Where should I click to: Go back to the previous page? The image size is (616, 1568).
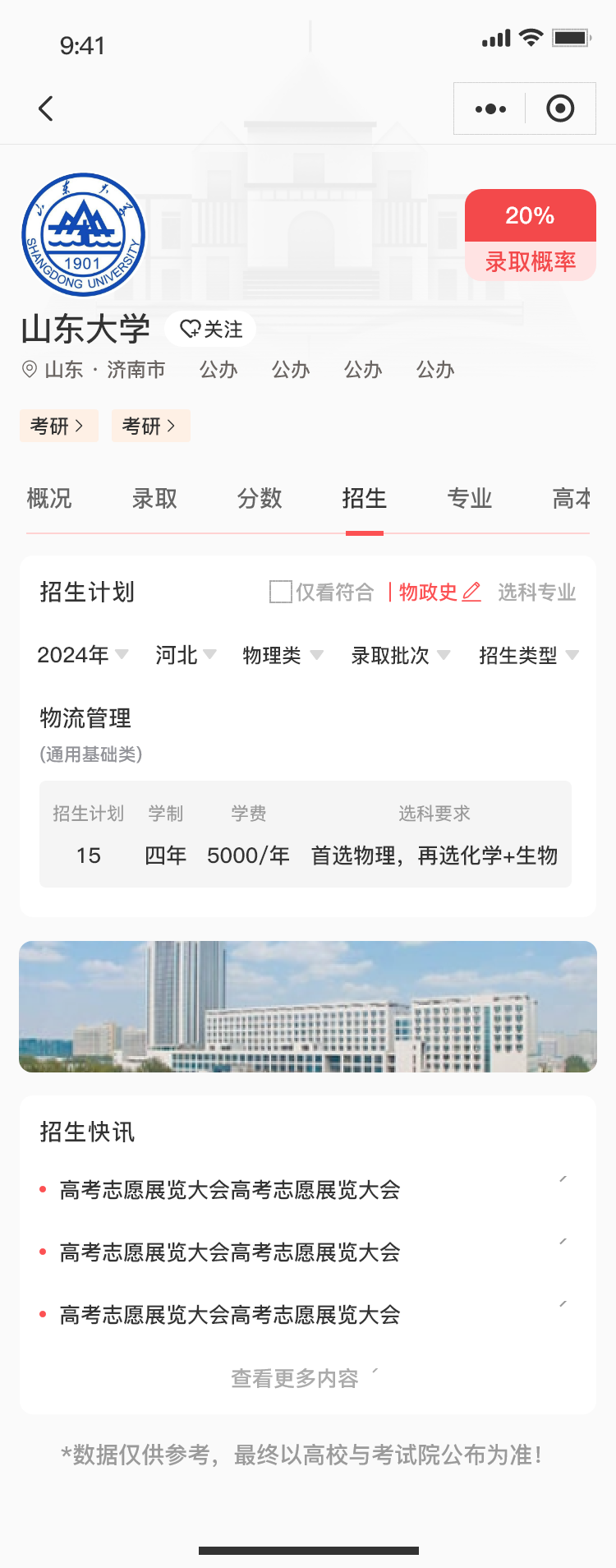(x=46, y=108)
